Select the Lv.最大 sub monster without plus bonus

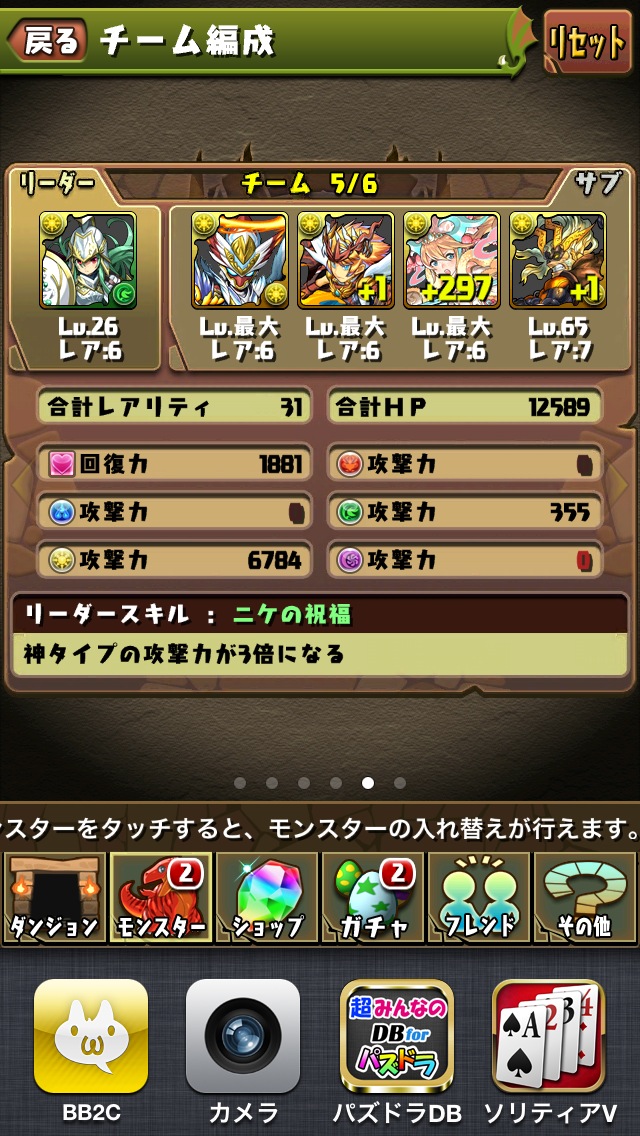click(240, 260)
